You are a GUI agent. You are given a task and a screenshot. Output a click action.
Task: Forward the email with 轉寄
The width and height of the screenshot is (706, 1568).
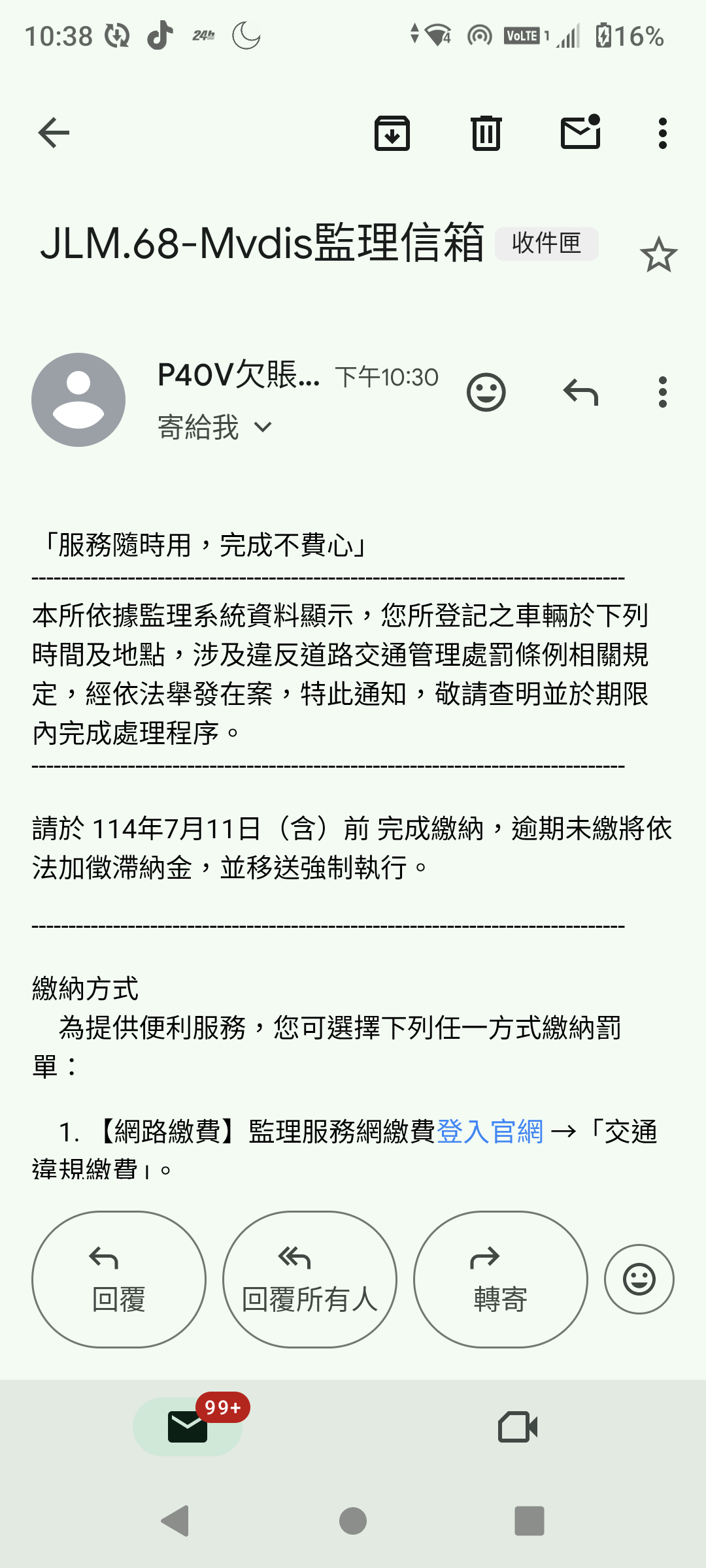tap(501, 1279)
